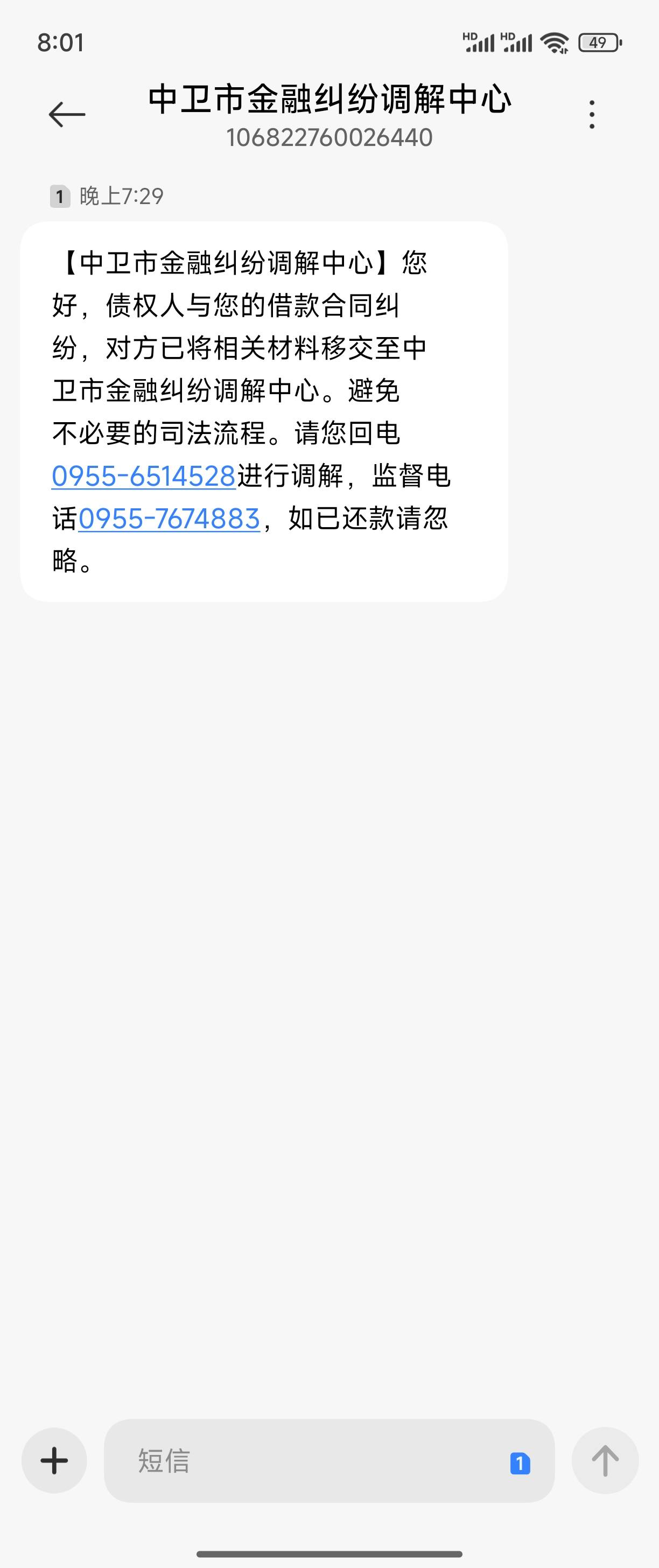Open the plus attachment button
The image size is (659, 1568).
[54, 1460]
